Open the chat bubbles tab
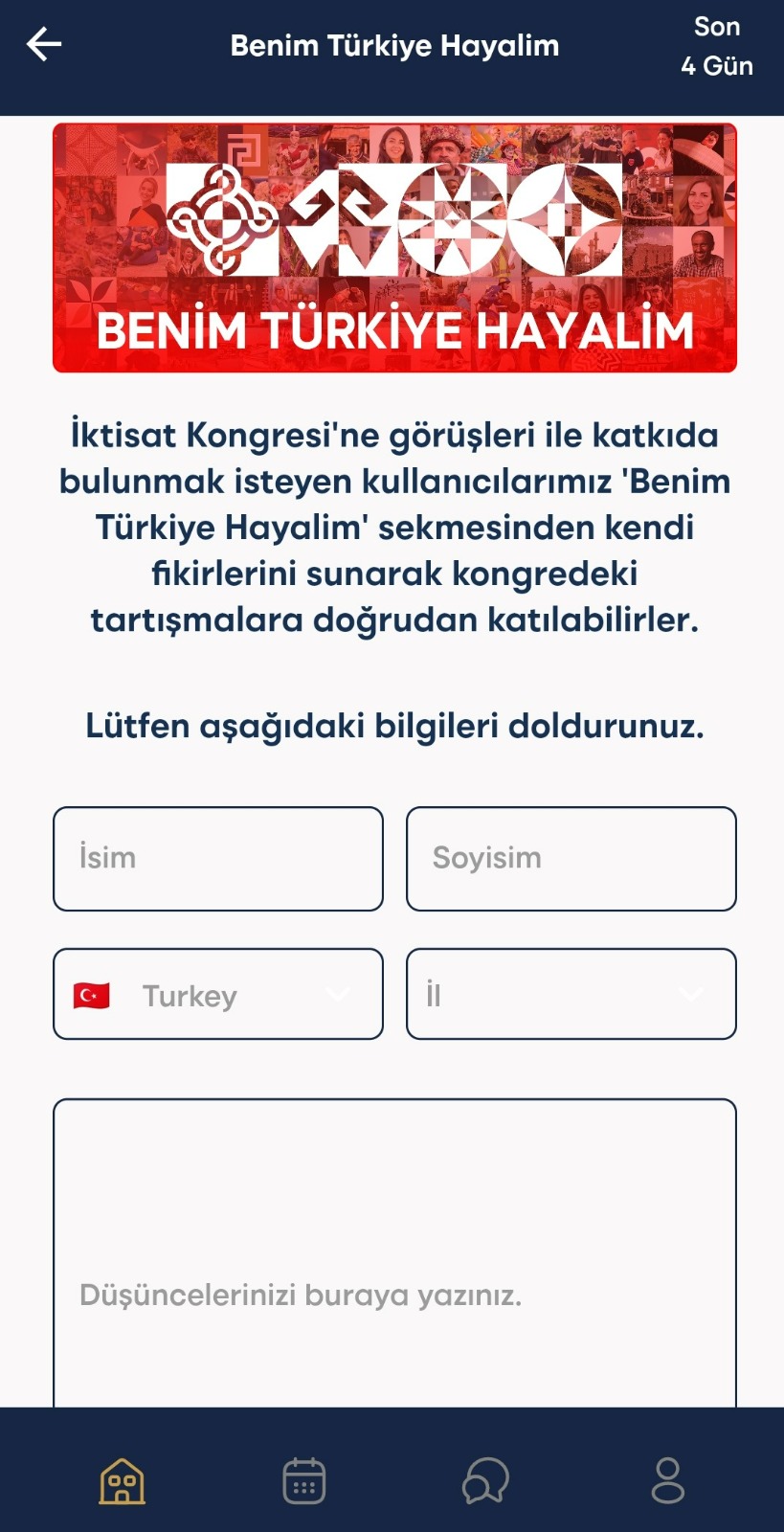This screenshot has width=784, height=1532. click(485, 1481)
